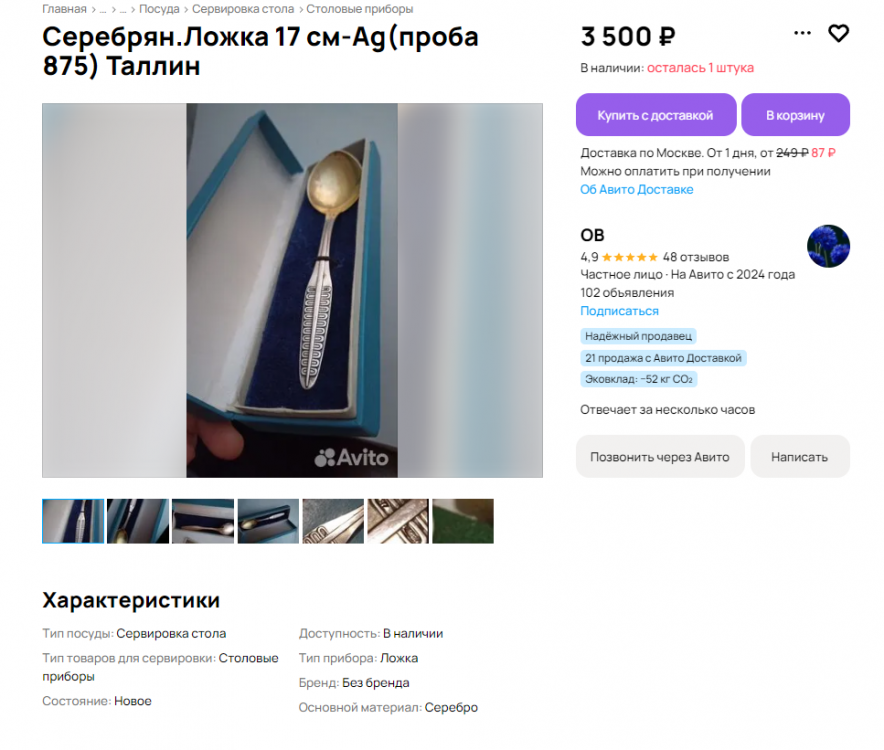
Task: Tap Купить с доставкой button
Action: pyautogui.click(x=655, y=115)
